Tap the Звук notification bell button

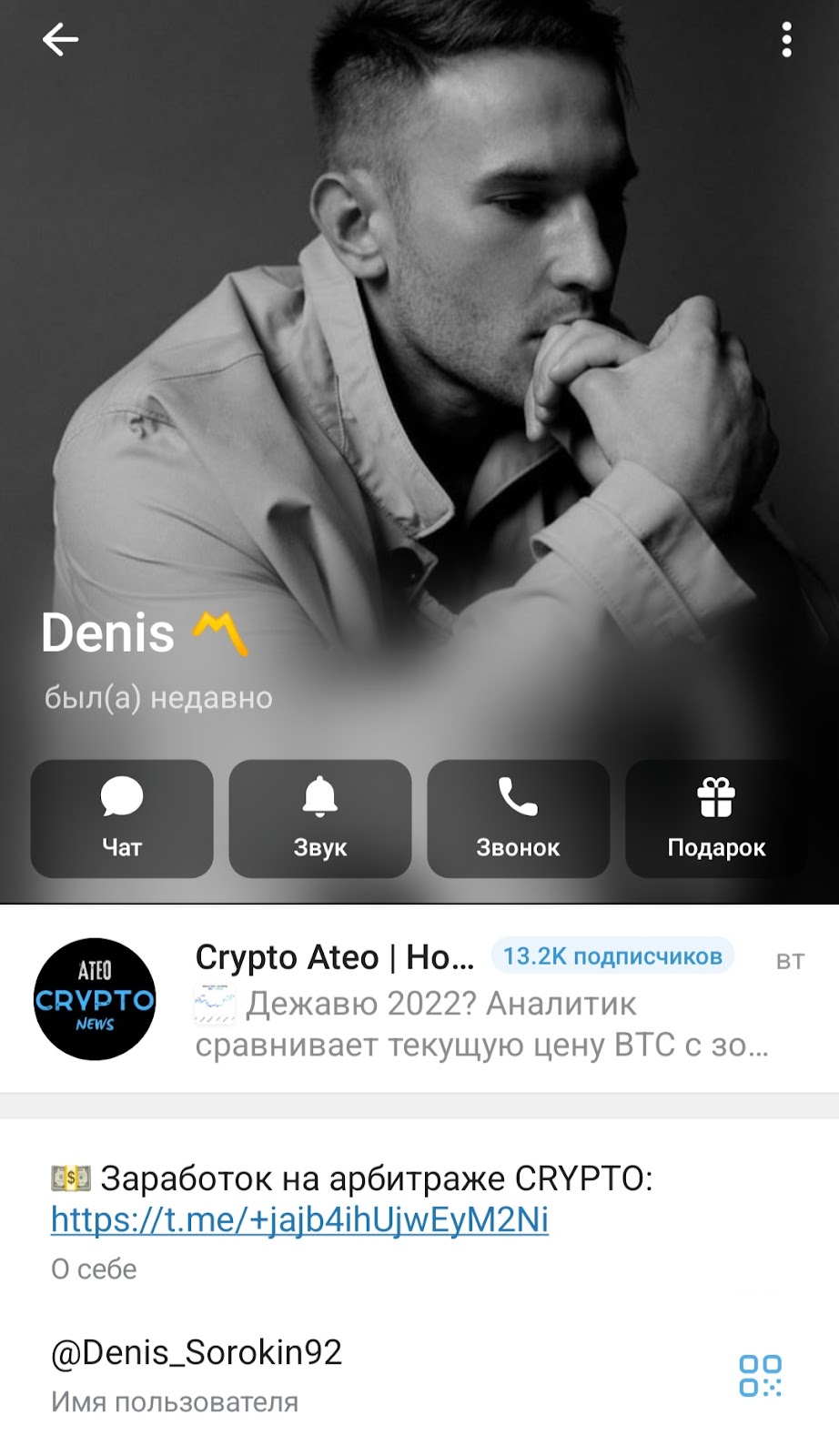pos(319,818)
